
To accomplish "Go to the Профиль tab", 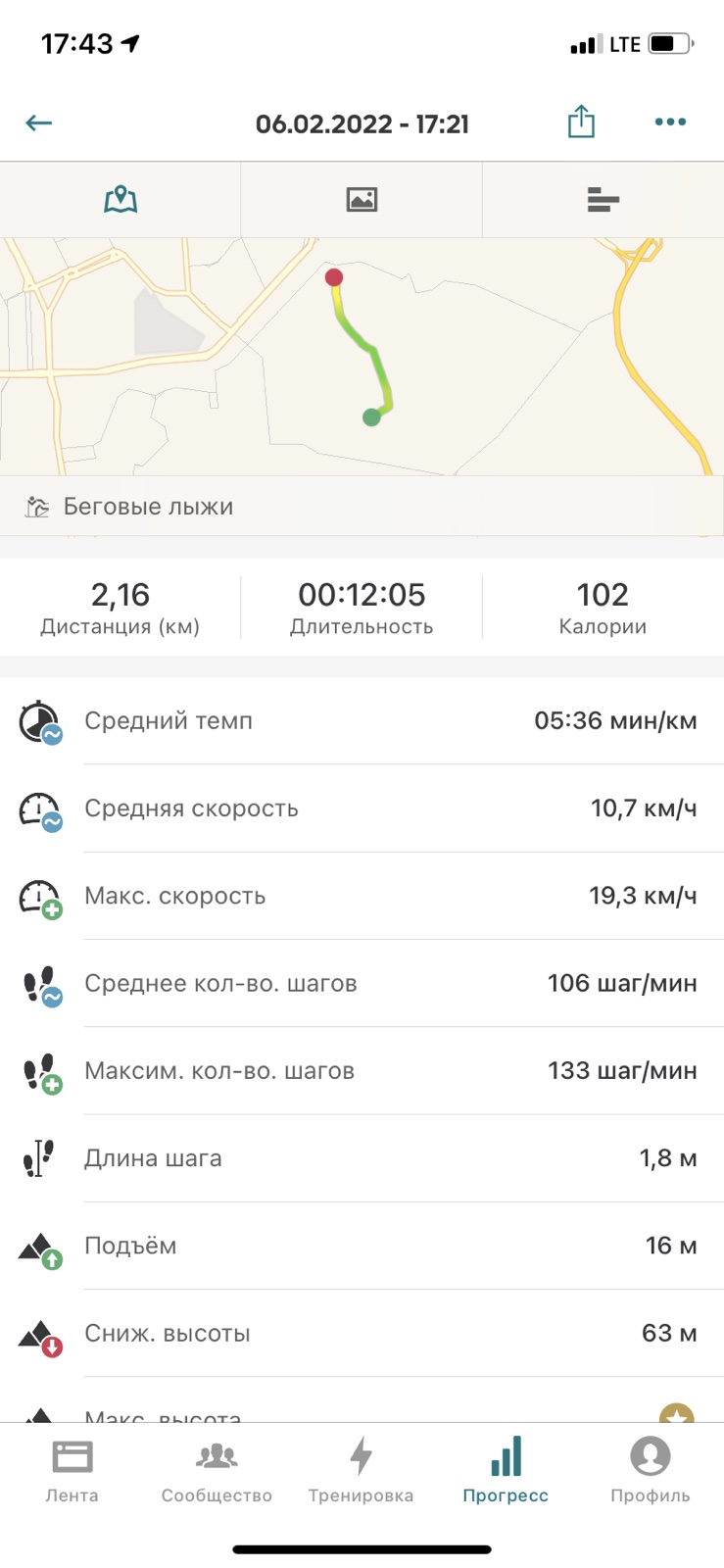I will 650,1470.
